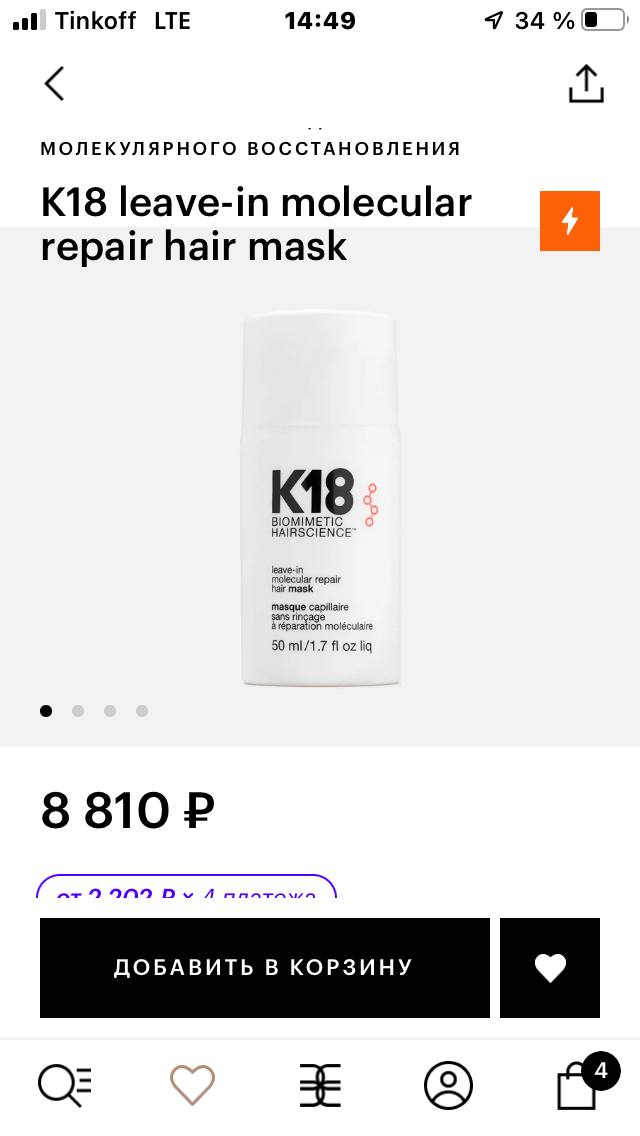The height and width of the screenshot is (1136, 640).
Task: Open the K18 bottle product image
Action: [x=320, y=498]
